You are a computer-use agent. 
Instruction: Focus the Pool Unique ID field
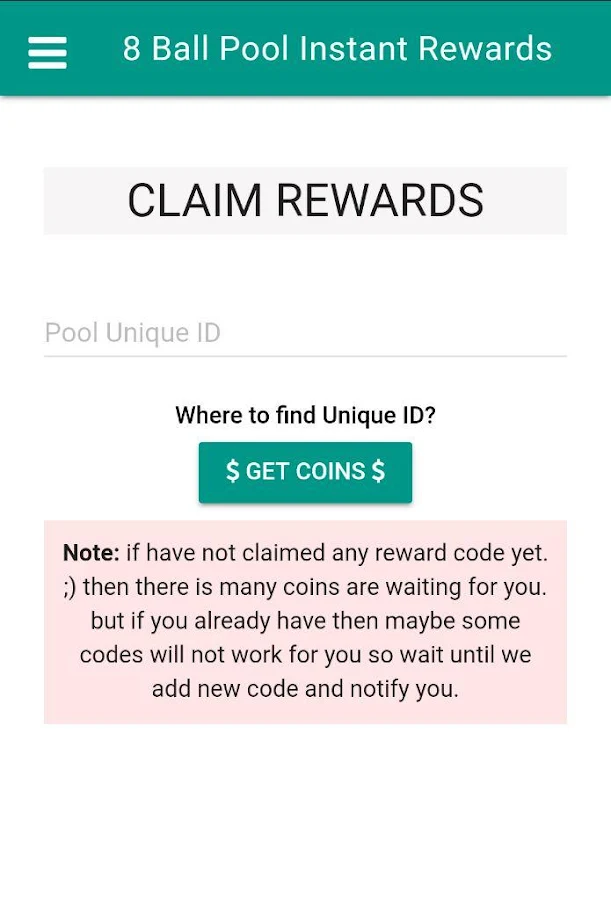coord(305,333)
